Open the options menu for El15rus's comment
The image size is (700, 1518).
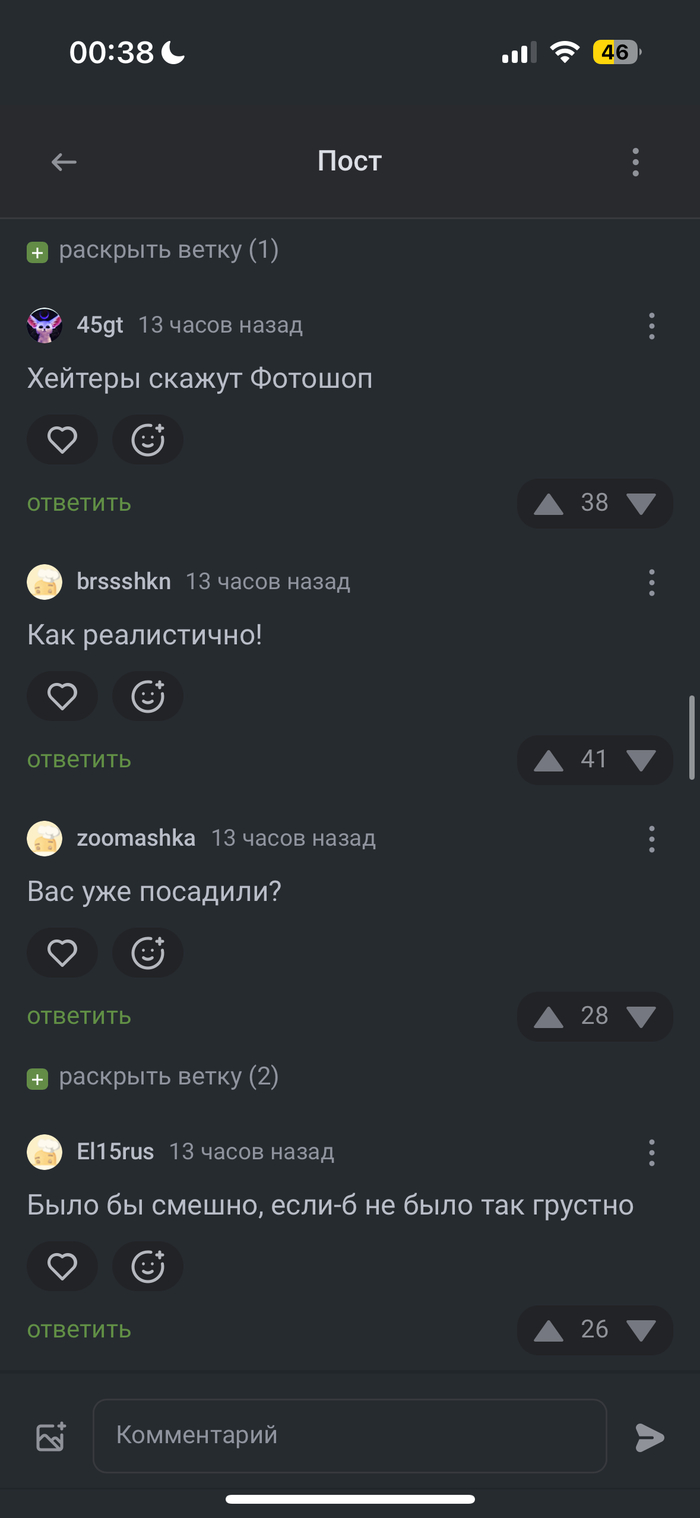coord(651,1152)
